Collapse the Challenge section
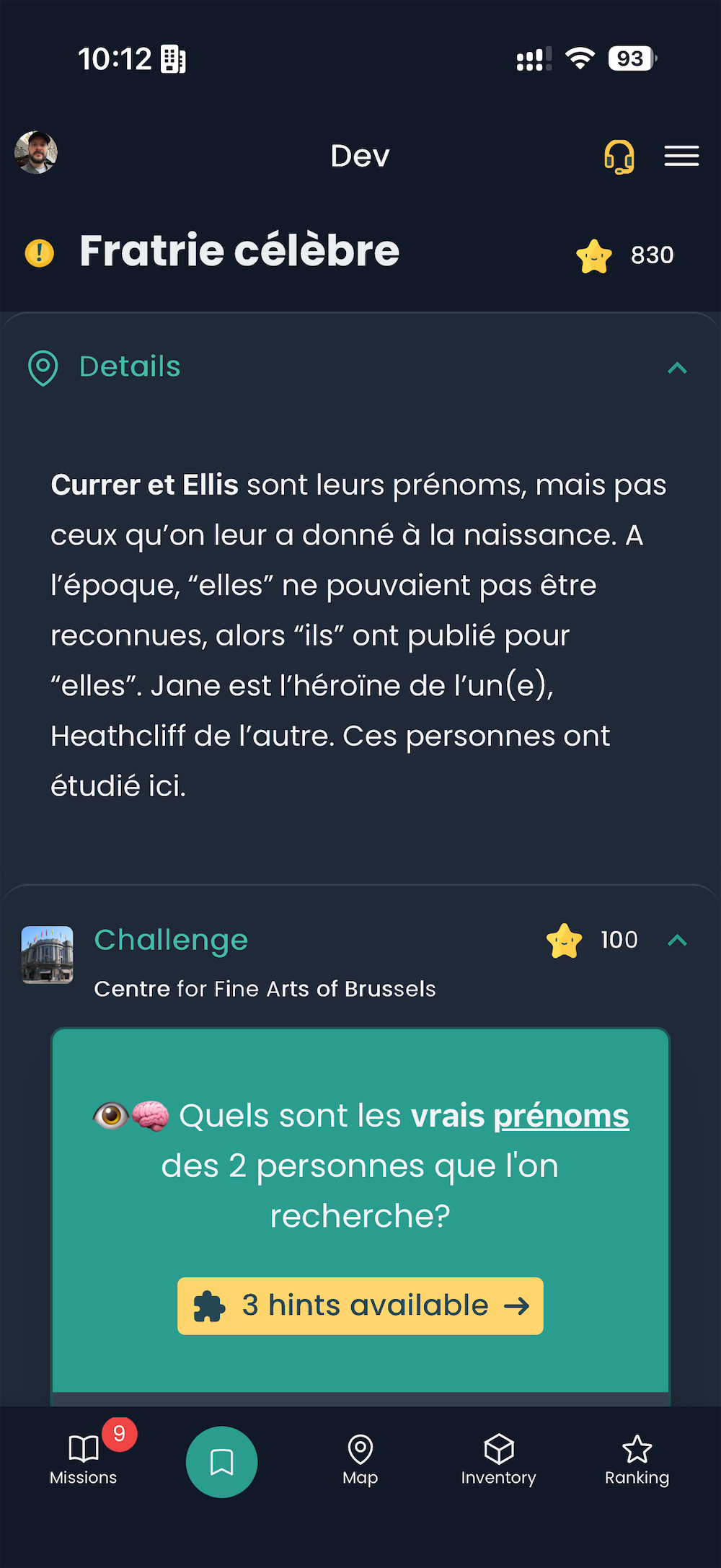The image size is (721, 1568). 677,941
